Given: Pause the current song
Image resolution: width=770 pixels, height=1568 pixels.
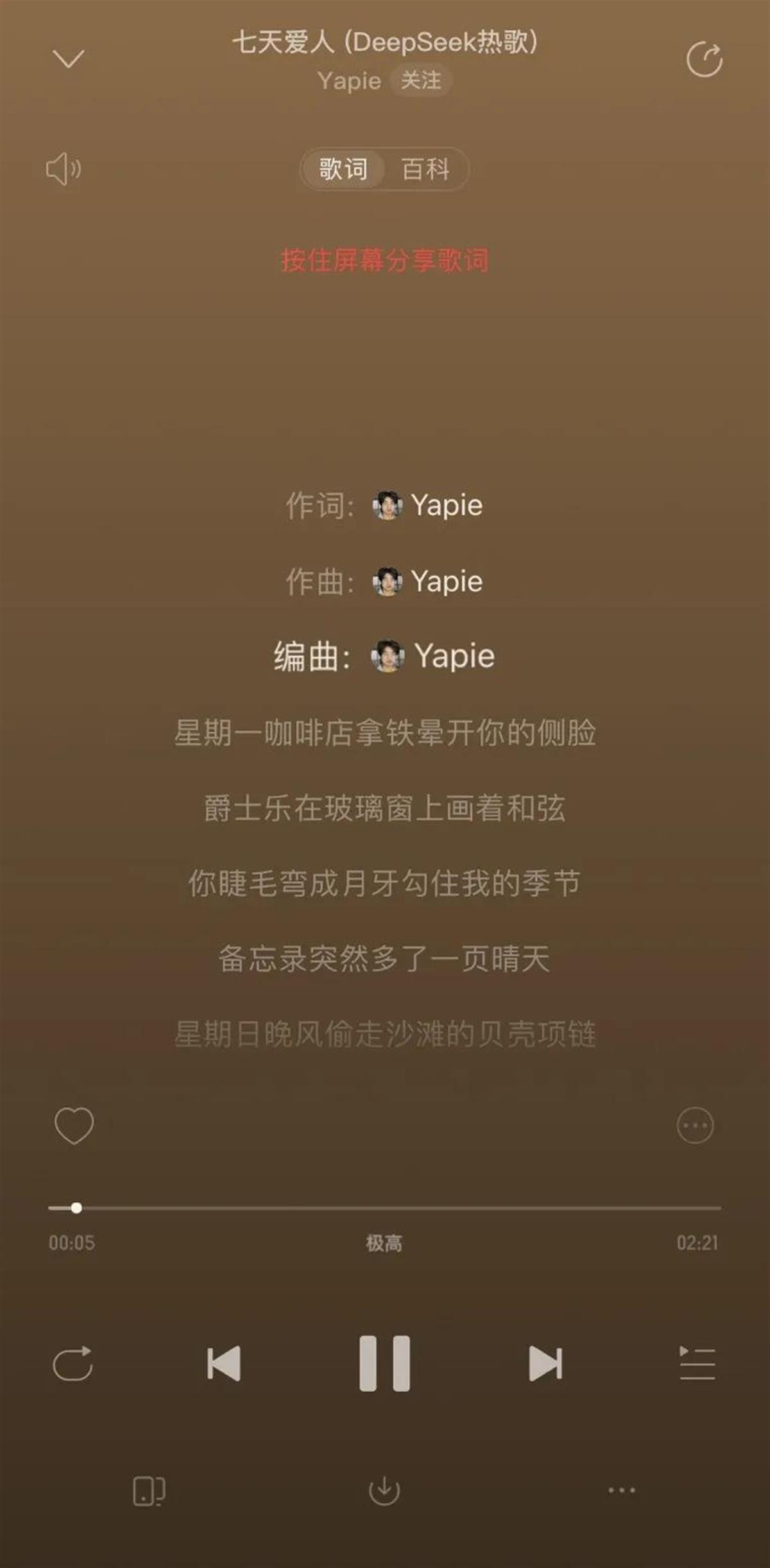Looking at the screenshot, I should coord(384,1363).
